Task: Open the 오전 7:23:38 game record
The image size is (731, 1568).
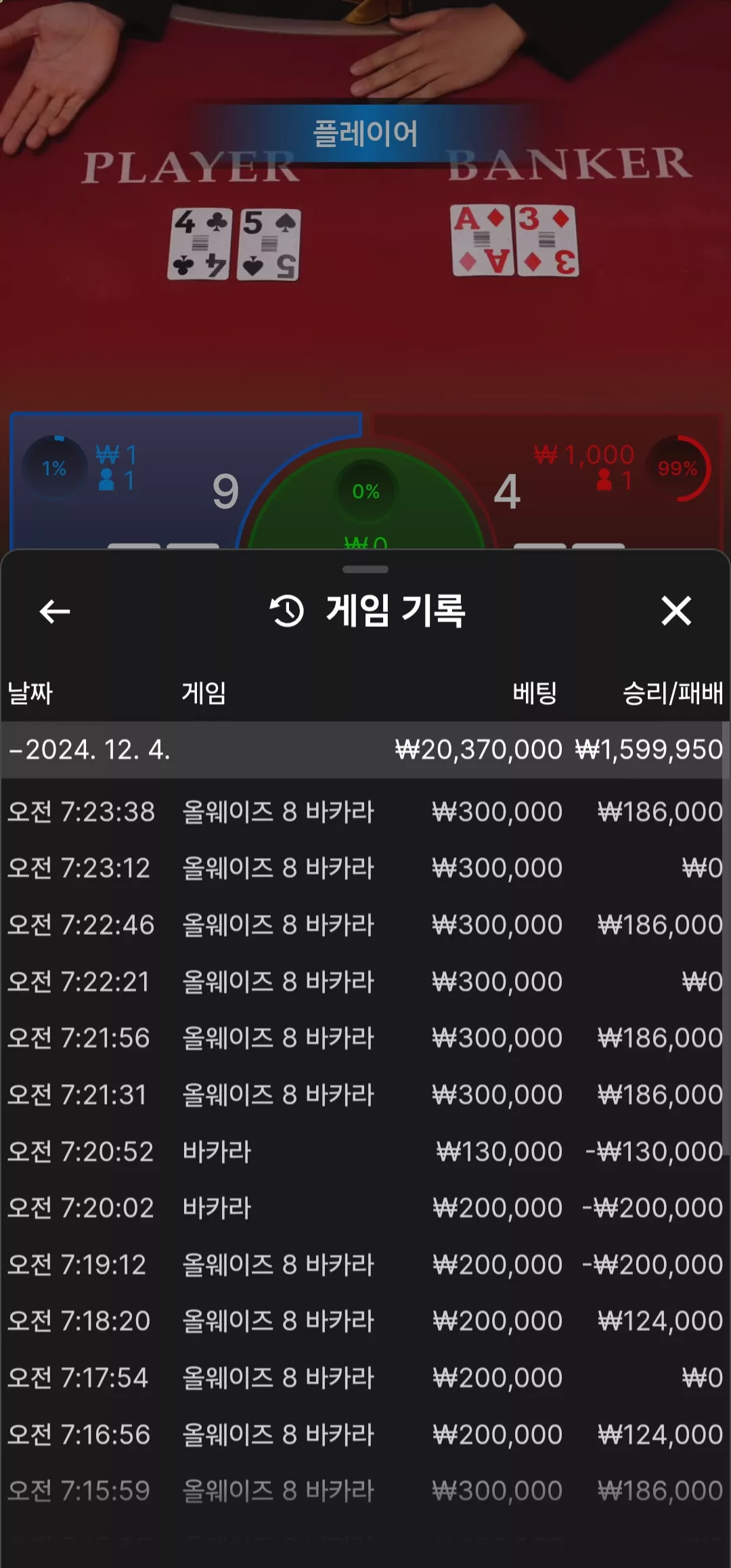Action: (x=365, y=811)
